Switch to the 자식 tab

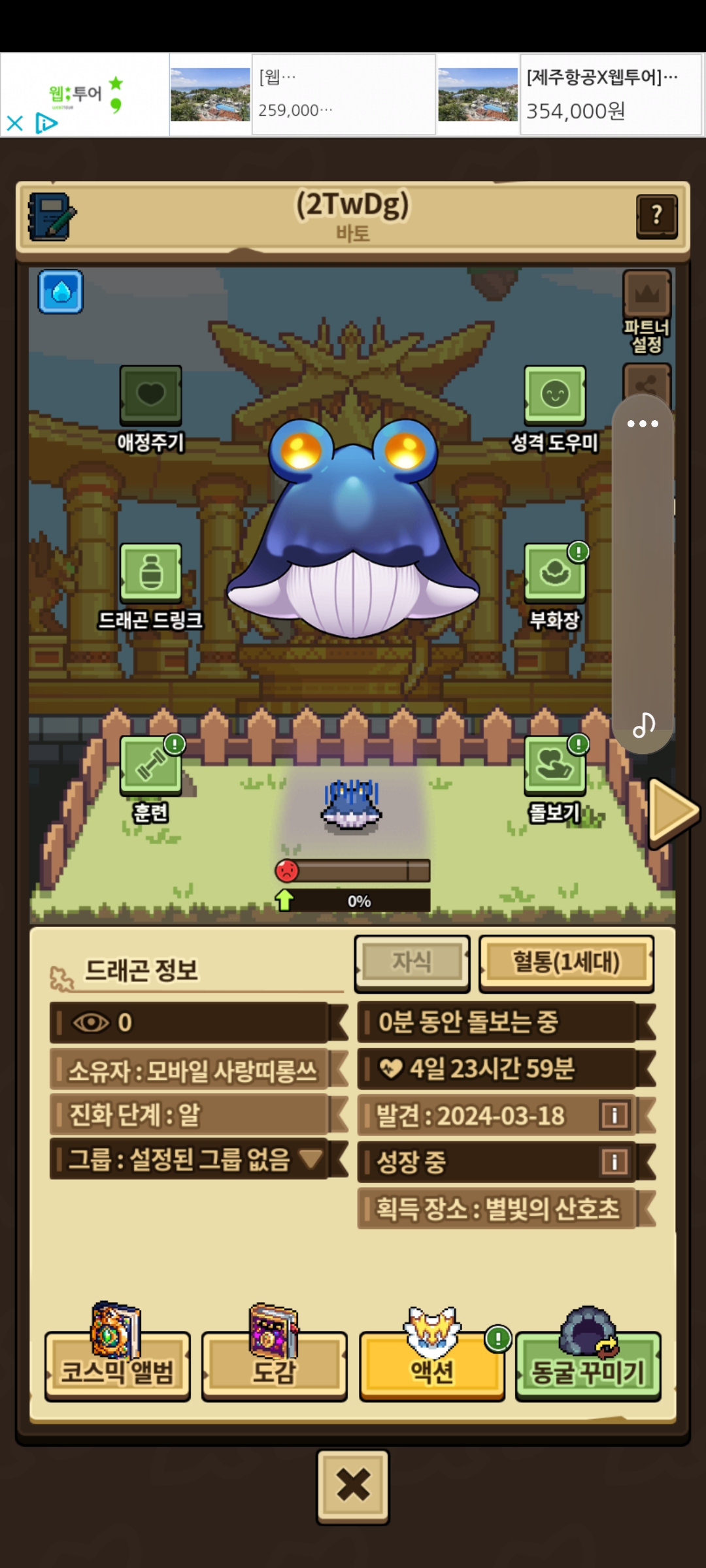tap(412, 961)
